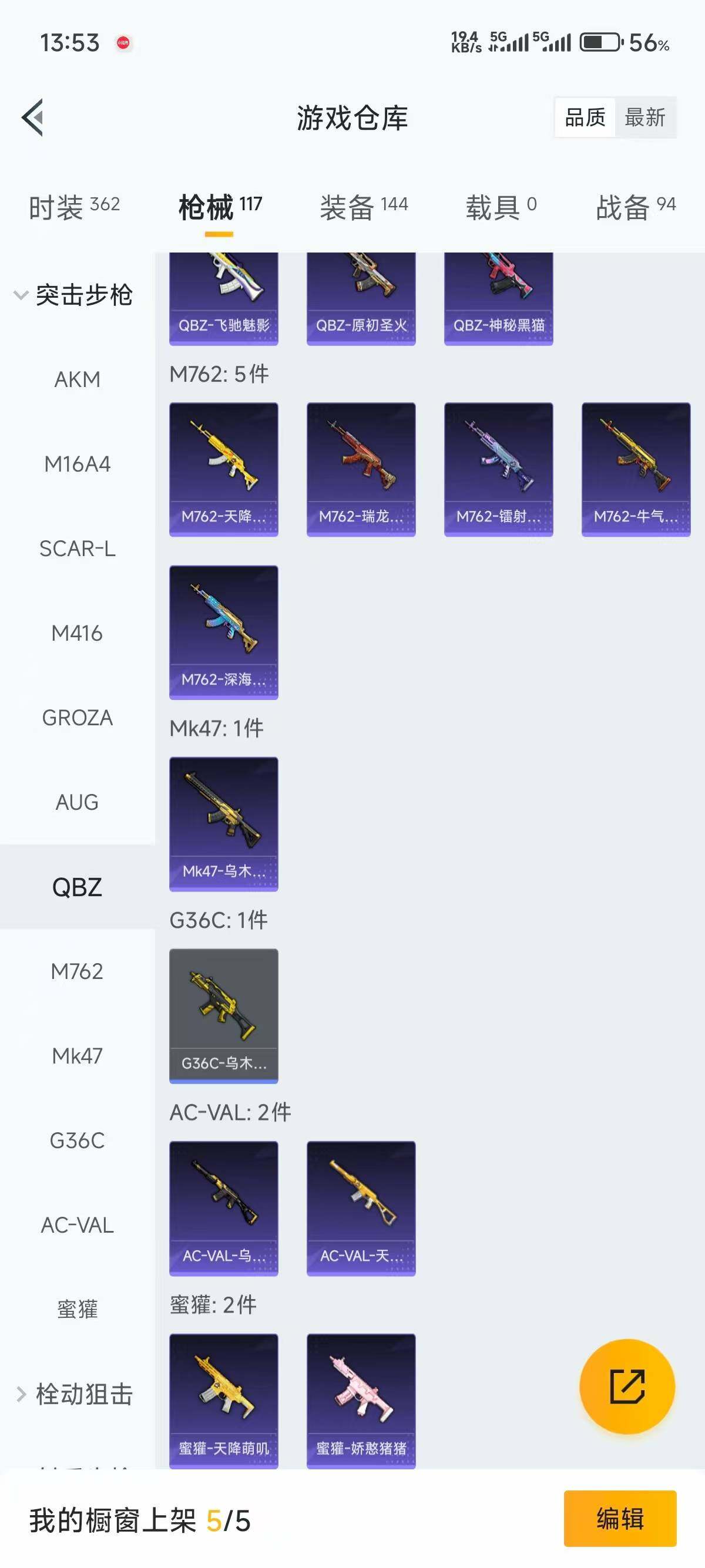Open the QBZ-神秘黑猫 skin tile

tap(499, 300)
